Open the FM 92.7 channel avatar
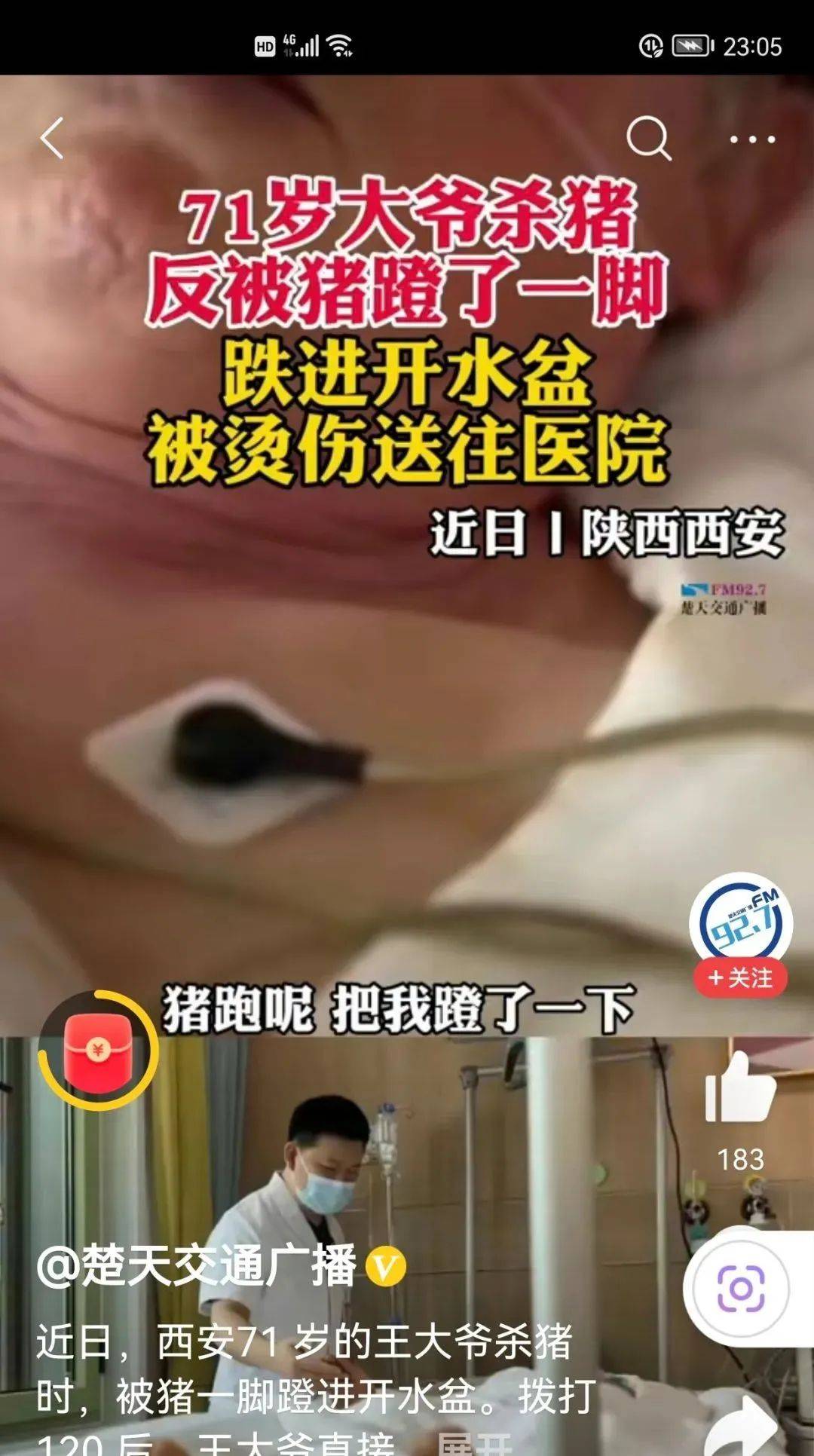Screen dimensions: 814x1456 [740, 922]
